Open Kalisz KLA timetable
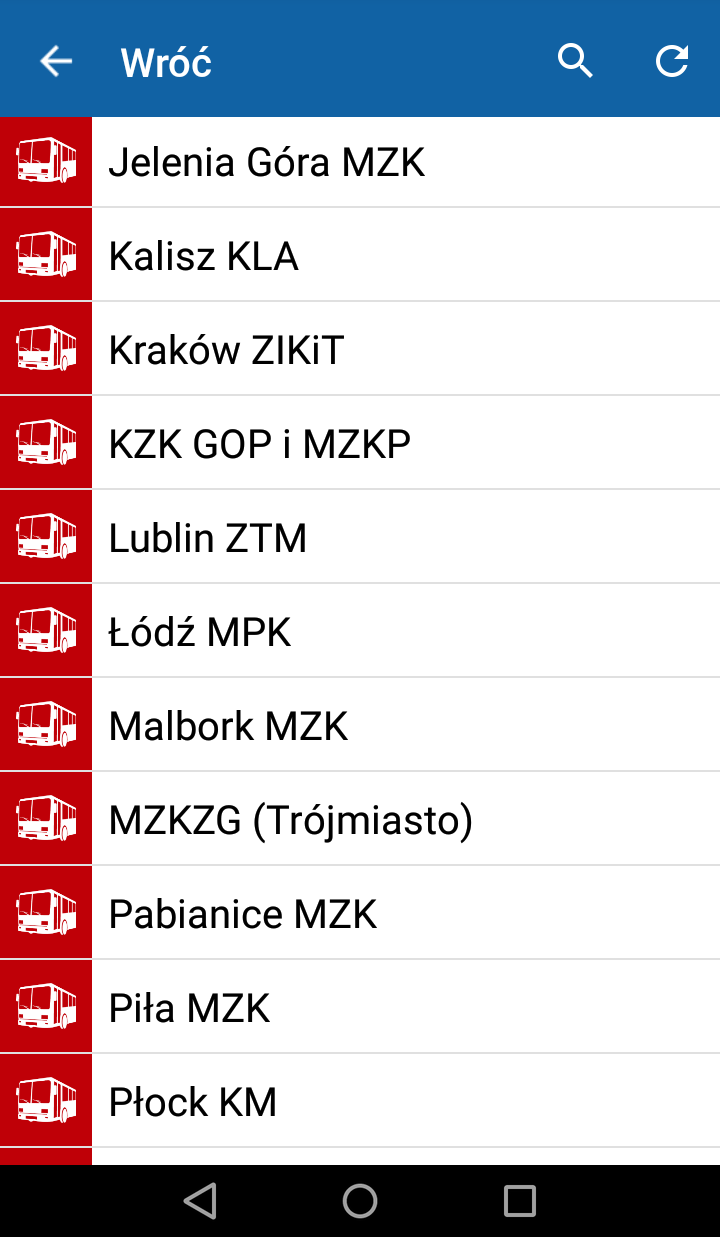Viewport: 720px width, 1237px height. tap(360, 256)
